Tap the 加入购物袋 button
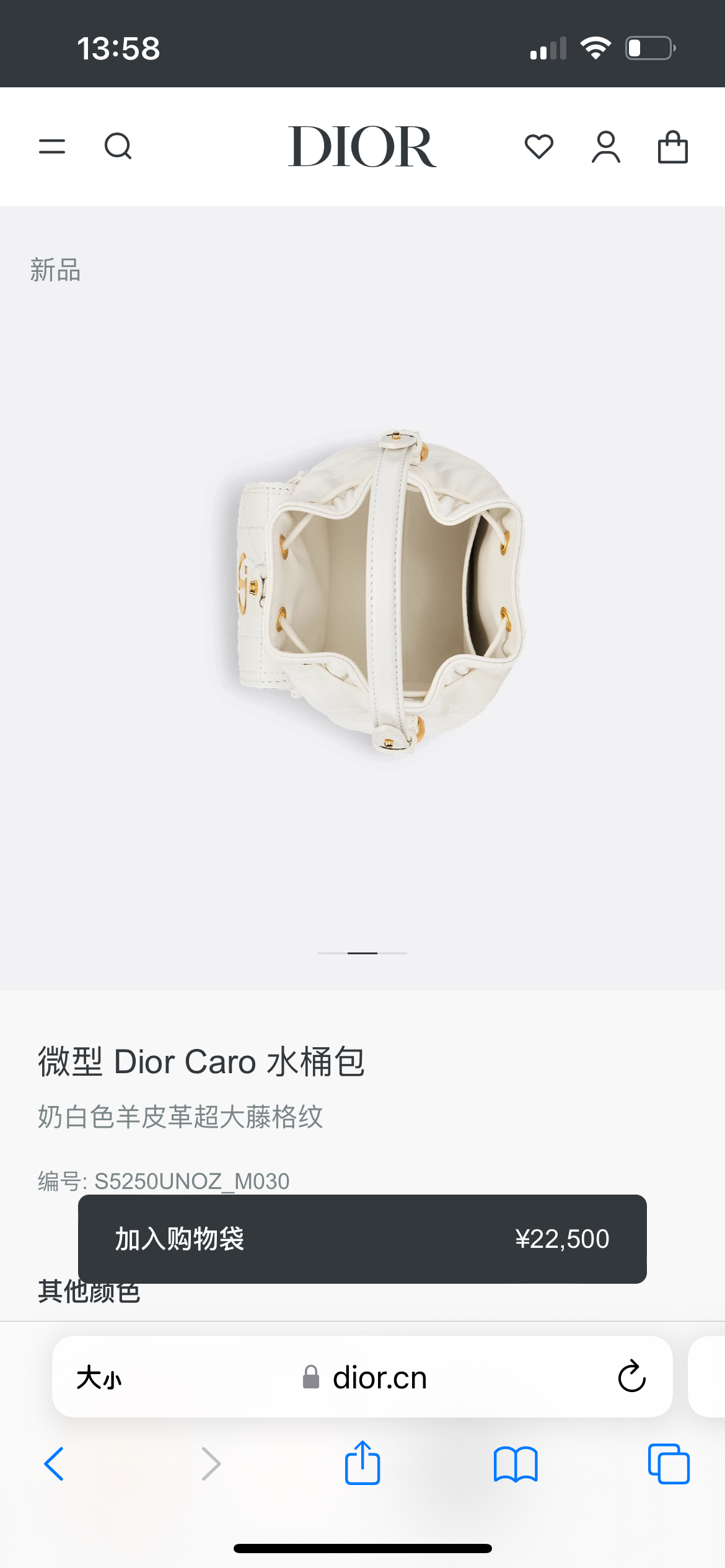Screen dimensions: 725x1568 point(362,1239)
